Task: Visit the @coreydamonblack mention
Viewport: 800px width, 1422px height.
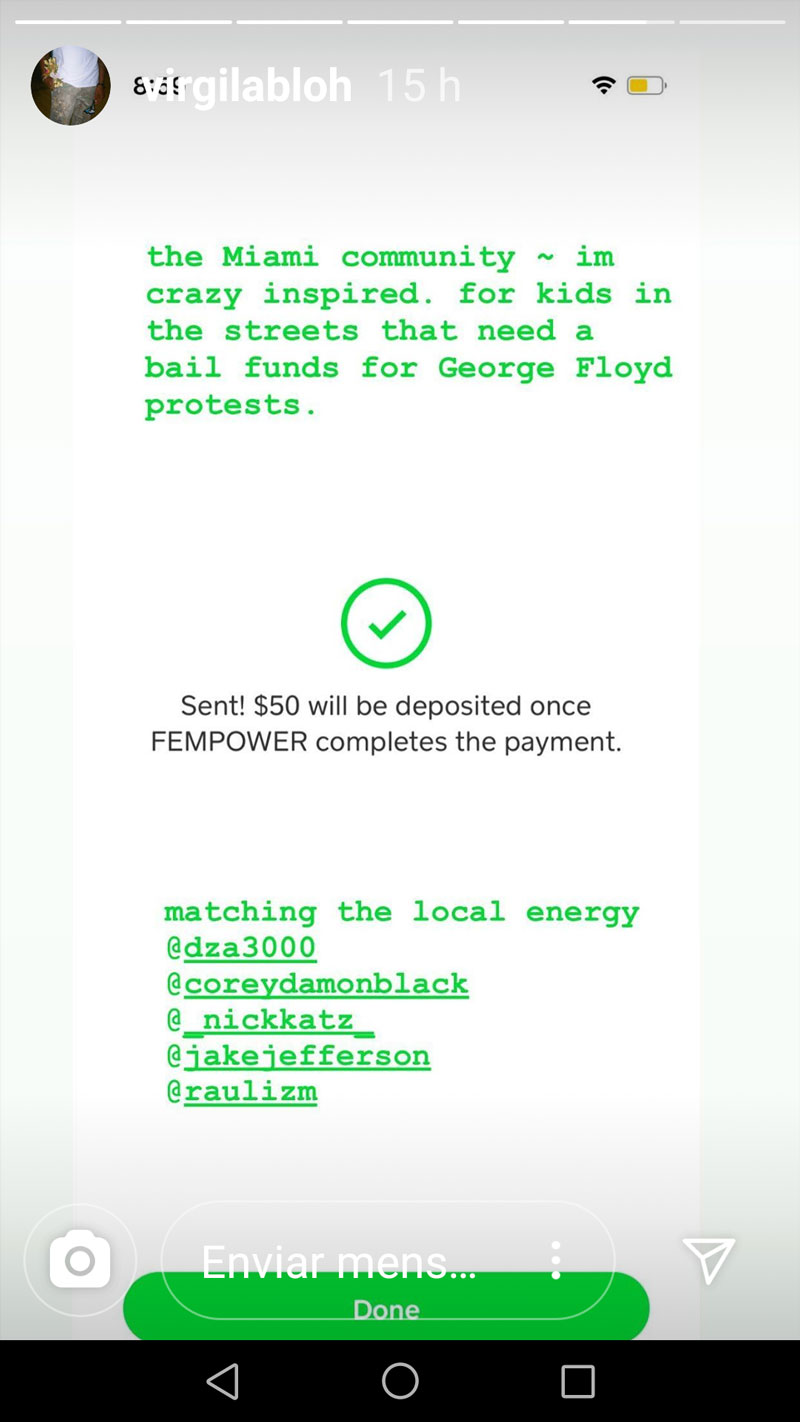Action: pos(317,983)
